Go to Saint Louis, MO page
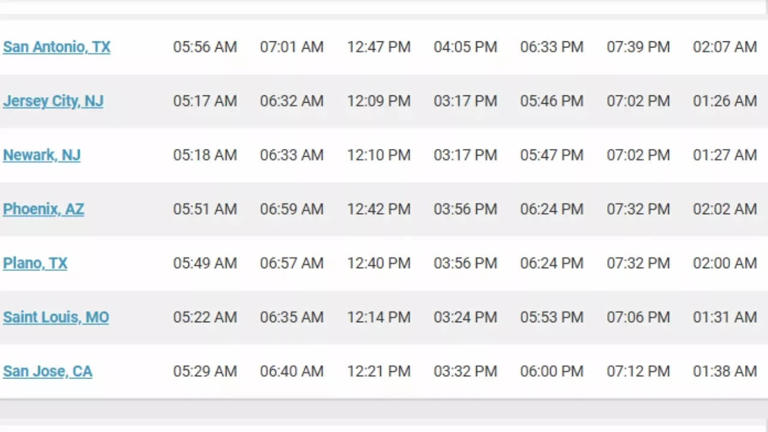768x432 pixels. coord(56,317)
